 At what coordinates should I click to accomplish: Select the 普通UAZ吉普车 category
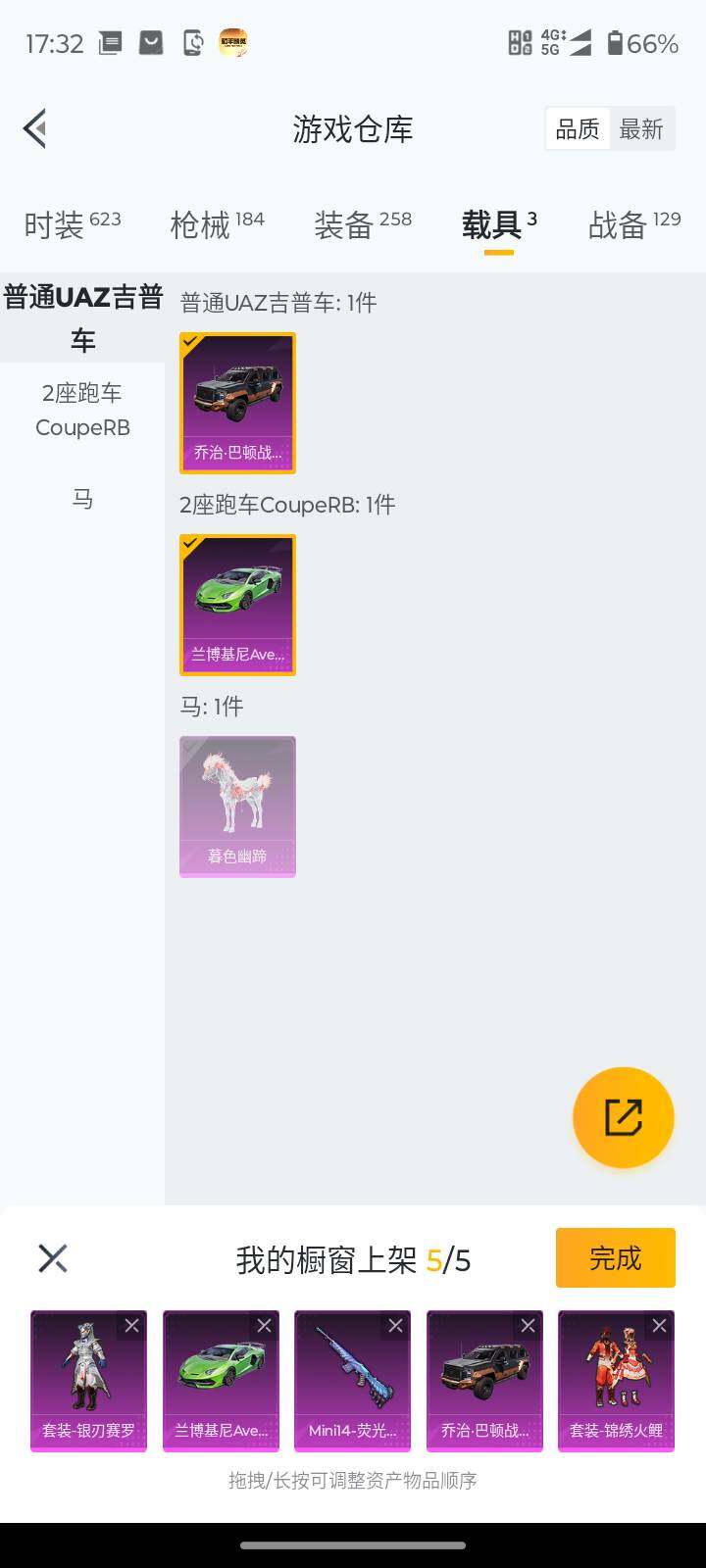[82, 318]
